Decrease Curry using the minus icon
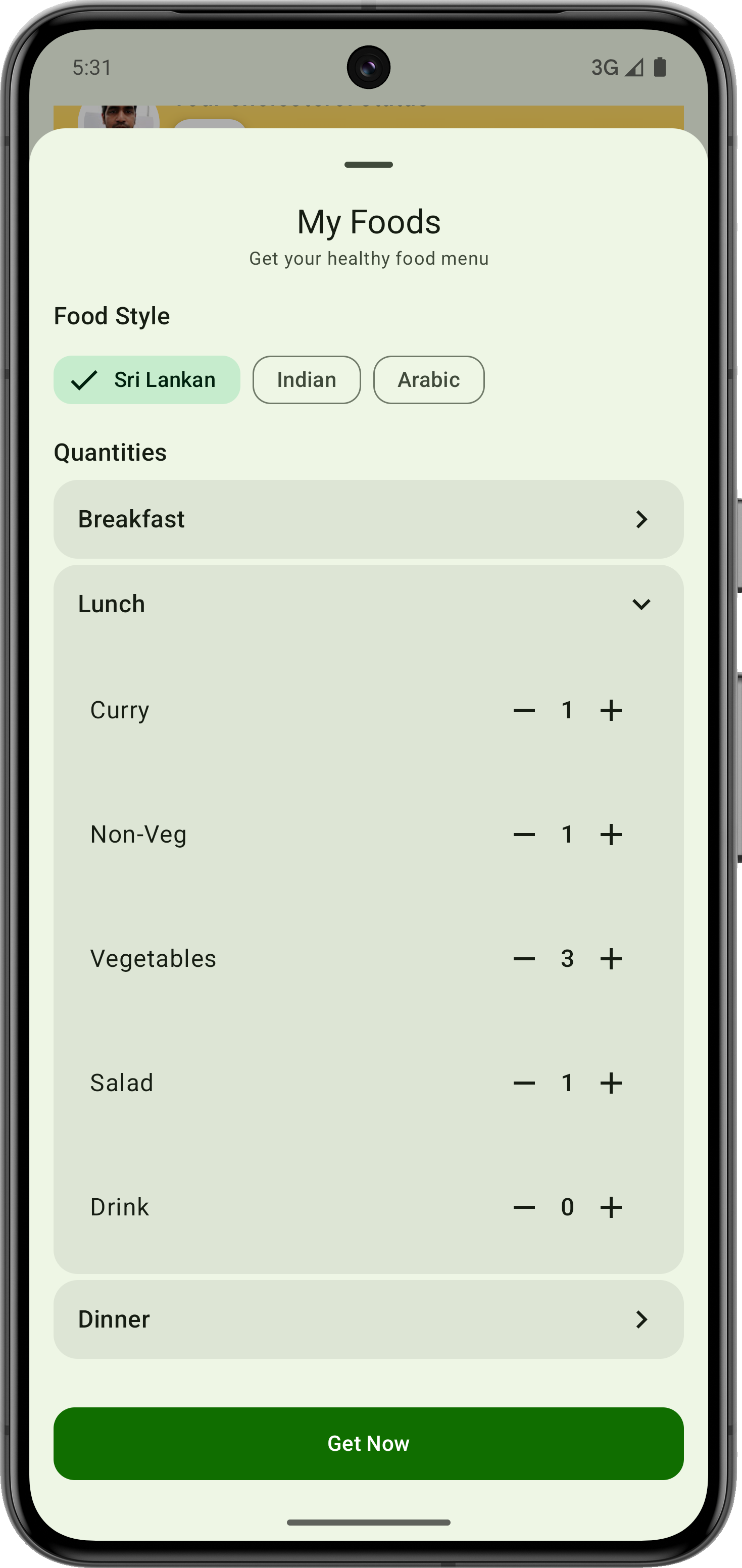This screenshot has width=742, height=1568. tap(524, 710)
